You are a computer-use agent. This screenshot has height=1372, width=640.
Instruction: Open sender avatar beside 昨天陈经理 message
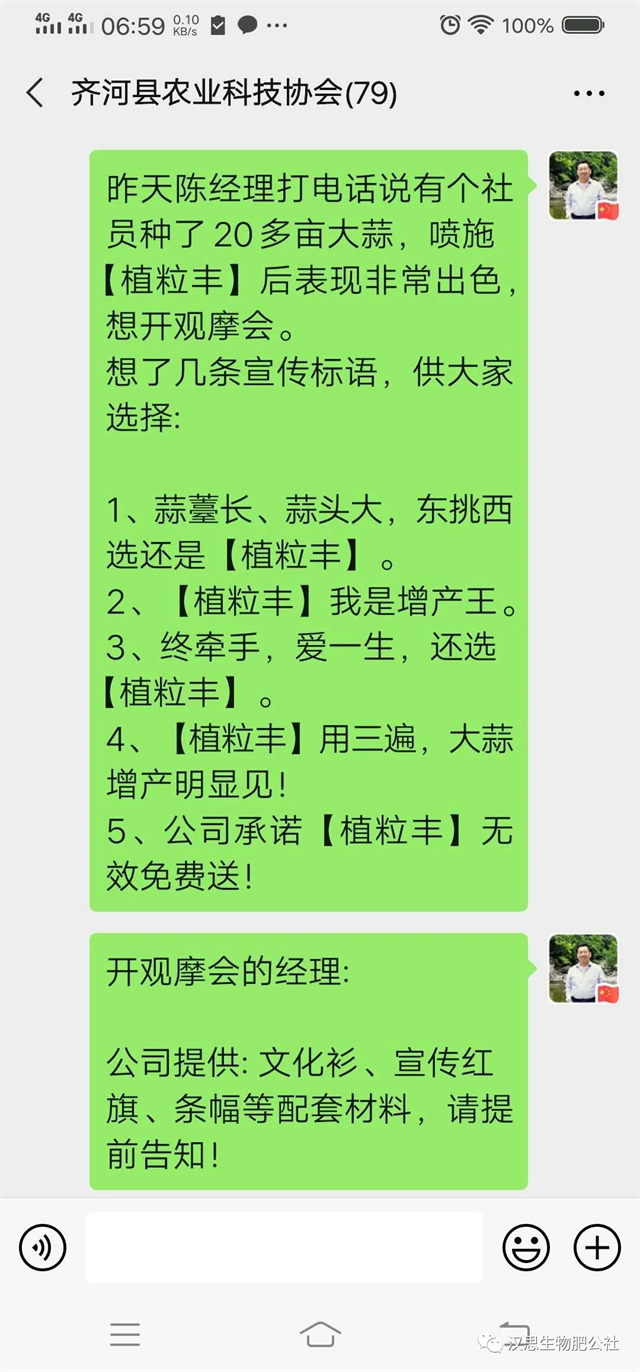[x=583, y=186]
